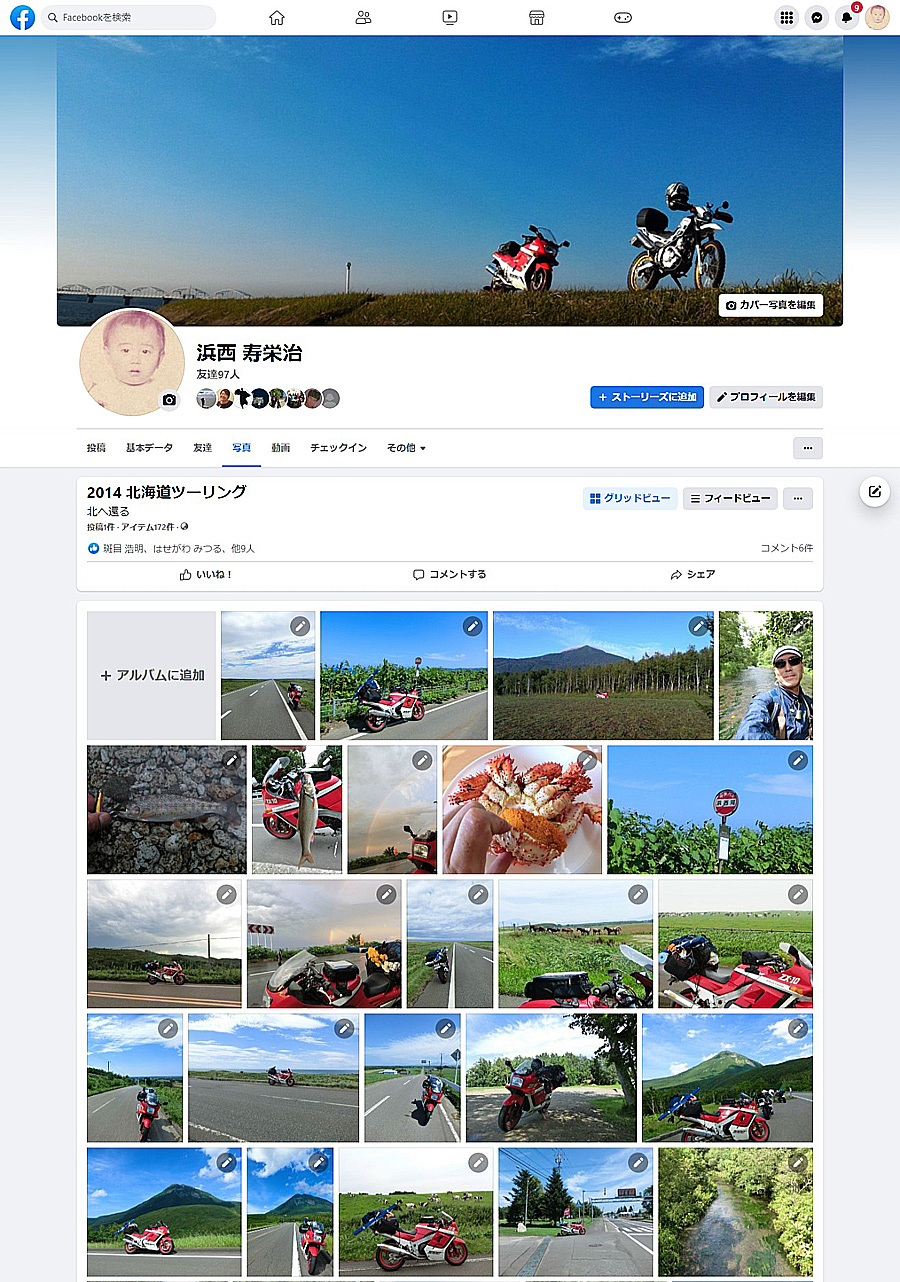The height and width of the screenshot is (1282, 900).
Task: Open the grid menu icon
Action: click(x=787, y=17)
